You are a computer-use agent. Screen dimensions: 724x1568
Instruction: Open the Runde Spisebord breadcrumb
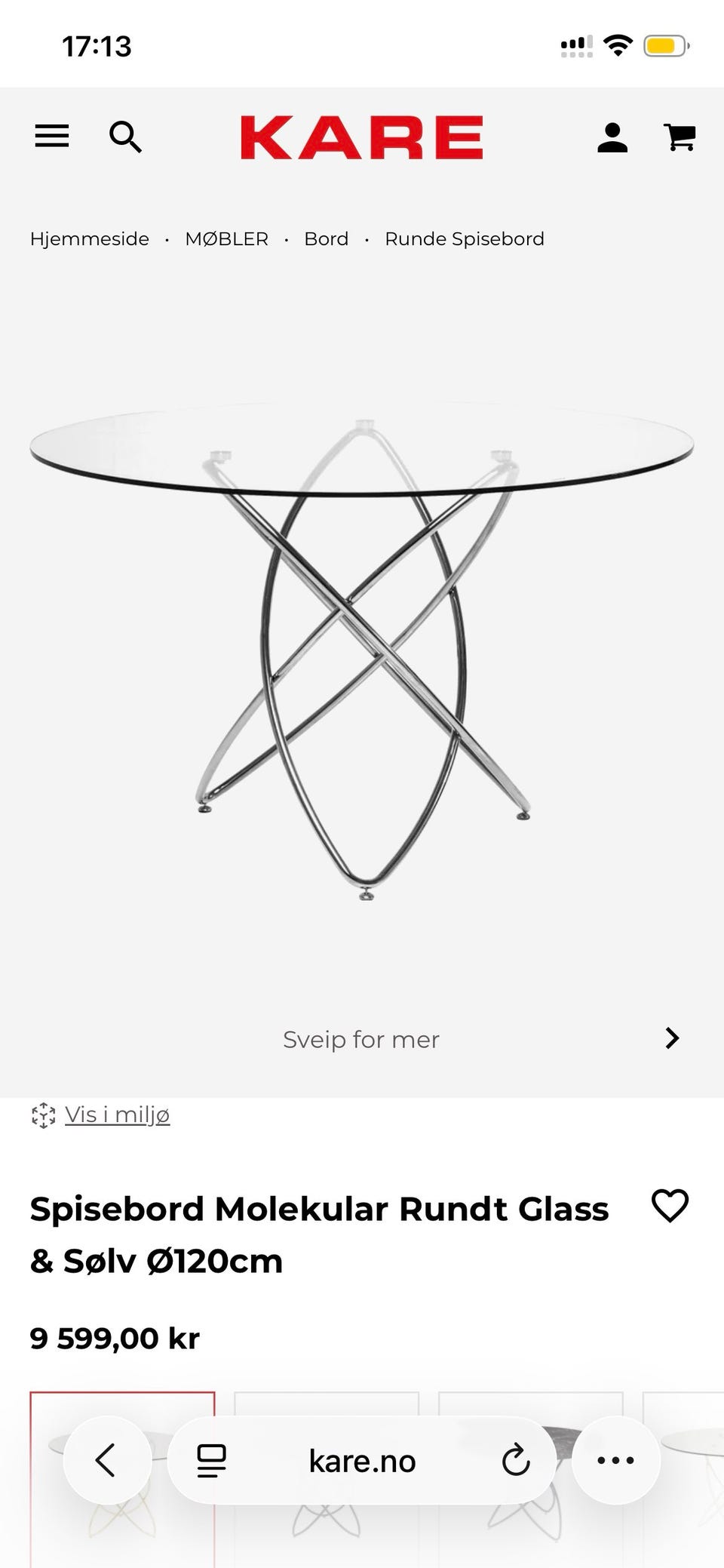pos(465,238)
